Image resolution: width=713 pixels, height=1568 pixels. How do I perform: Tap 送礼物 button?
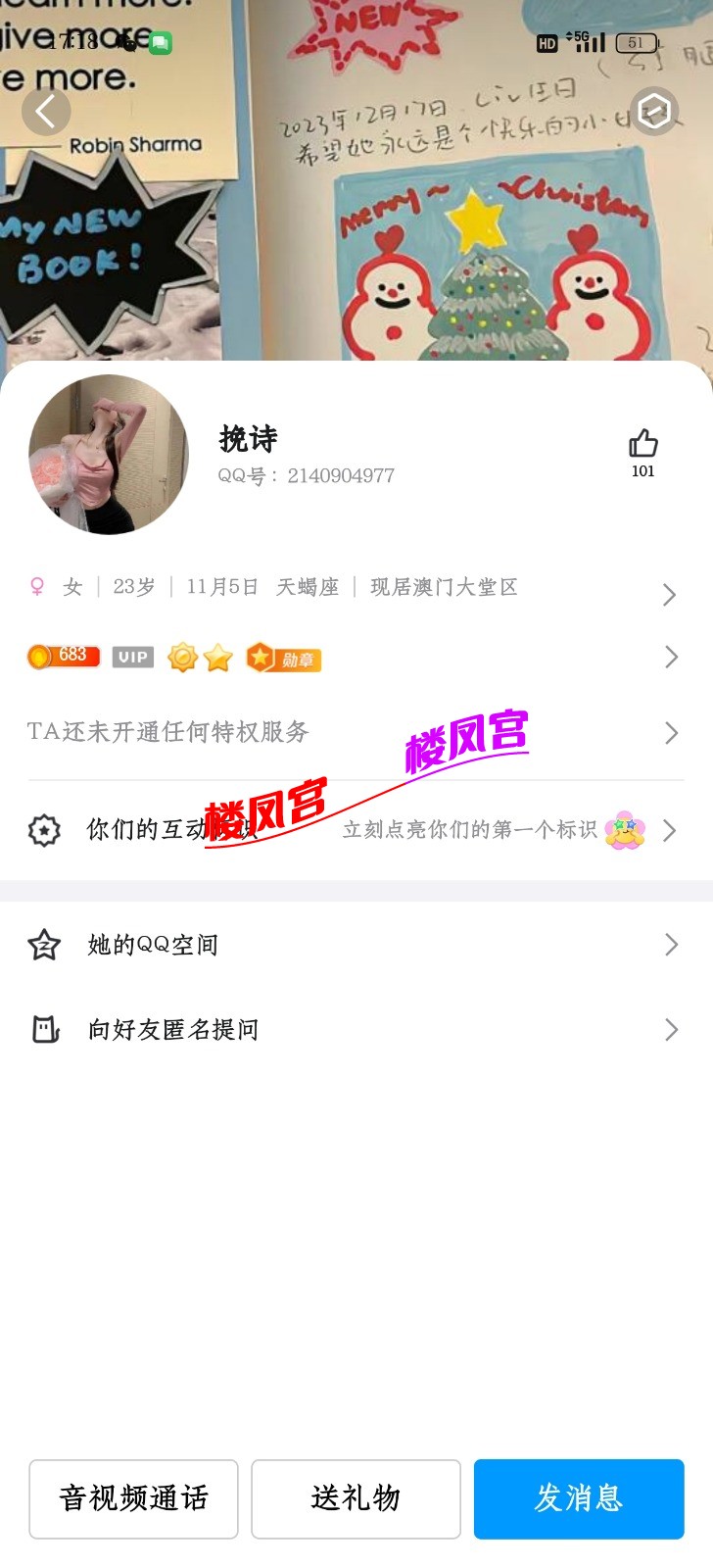356,1498
